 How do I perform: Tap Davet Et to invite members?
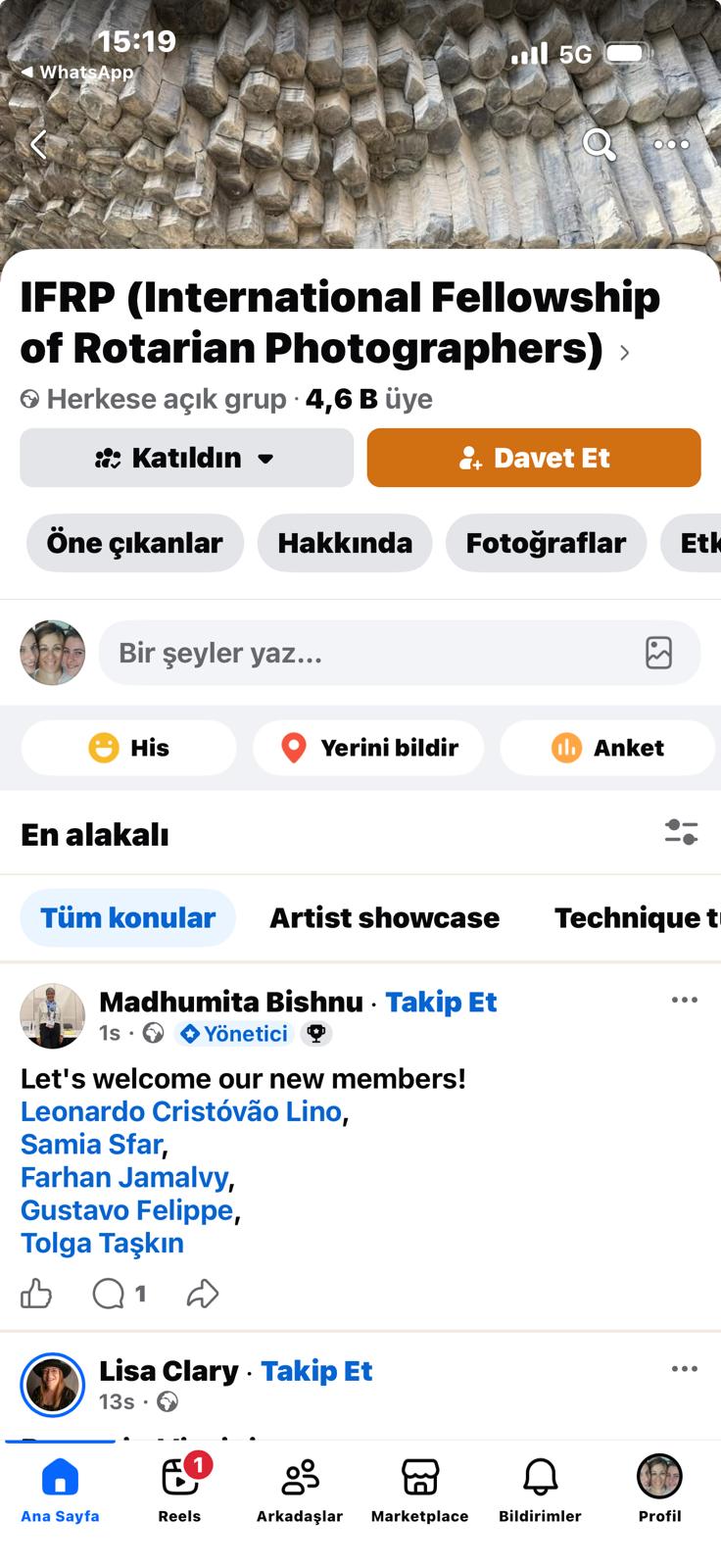coord(534,458)
